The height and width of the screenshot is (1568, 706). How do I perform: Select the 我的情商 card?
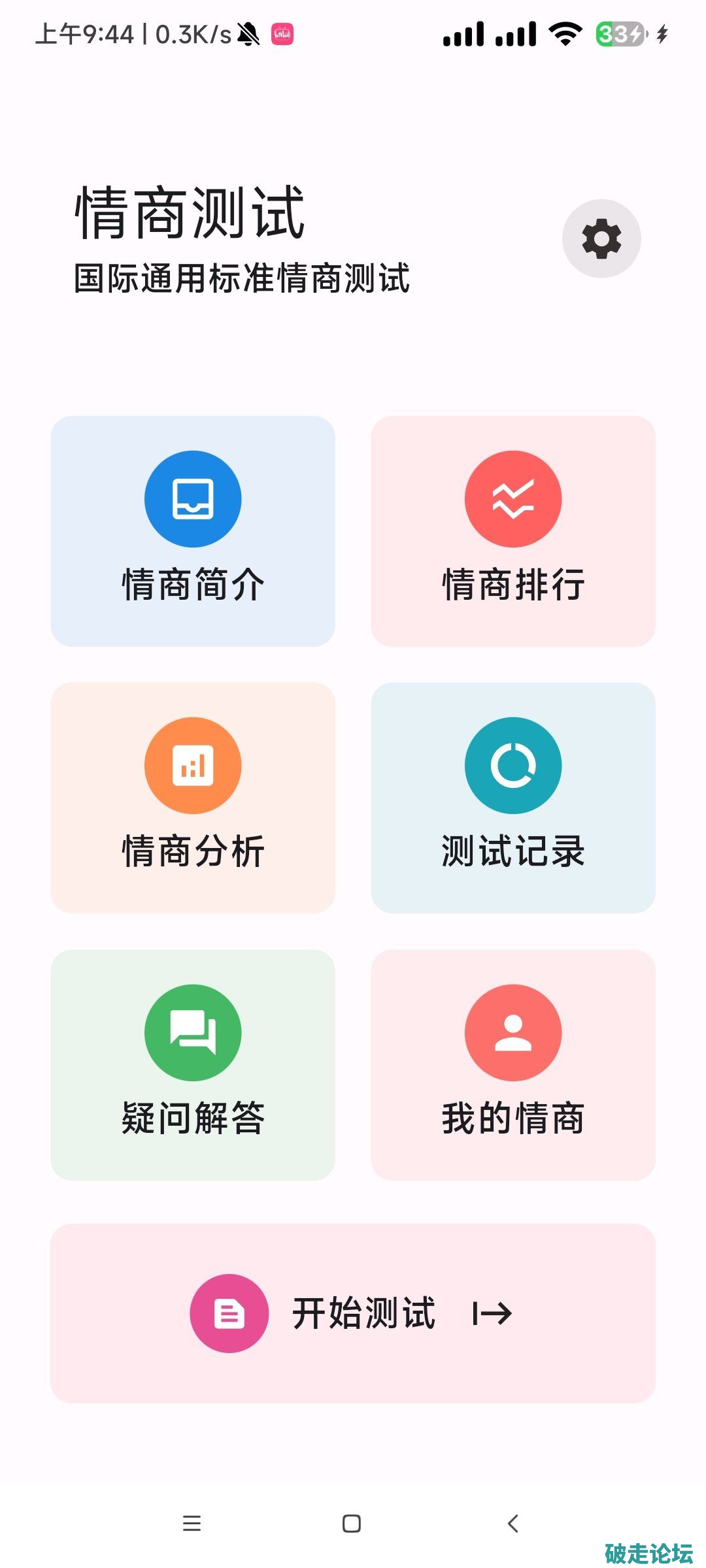(513, 1065)
